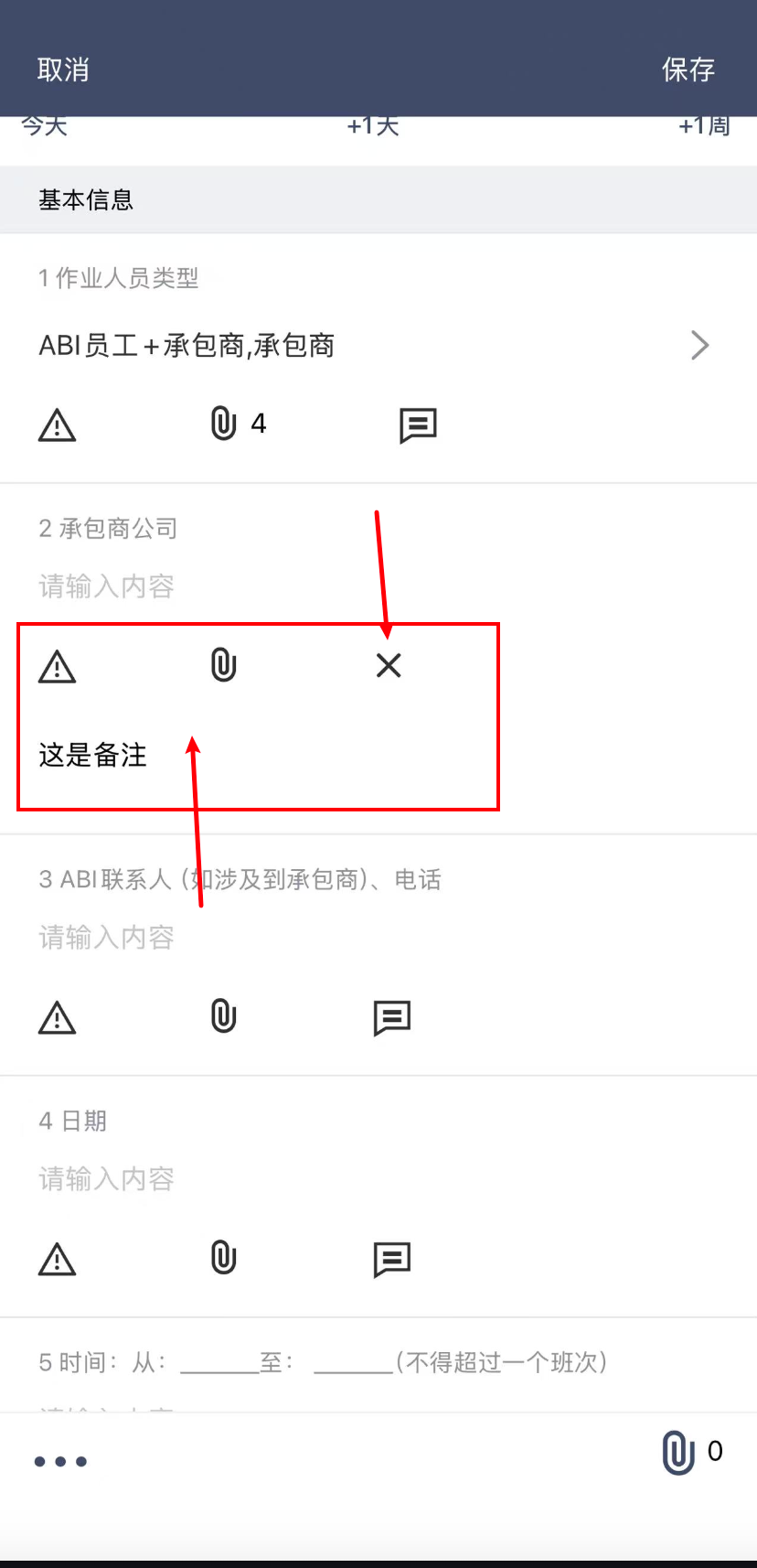This screenshot has width=757, height=1568.
Task: Tap warning icon under 日期
Action: tap(57, 1259)
